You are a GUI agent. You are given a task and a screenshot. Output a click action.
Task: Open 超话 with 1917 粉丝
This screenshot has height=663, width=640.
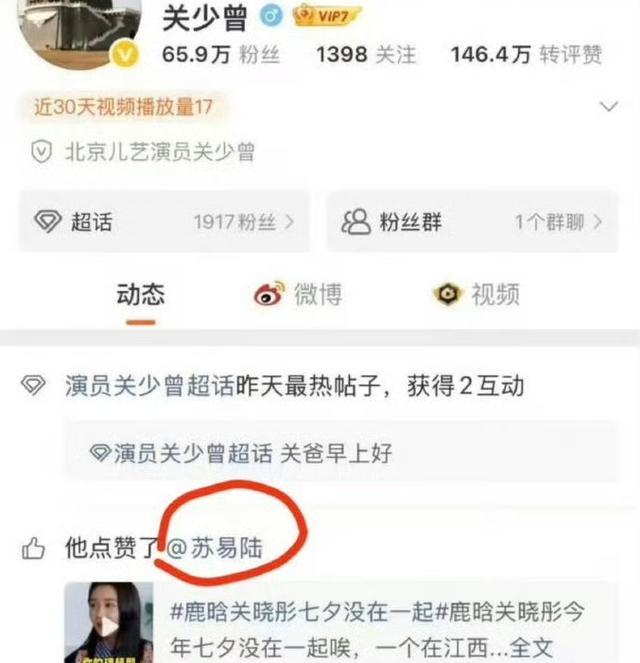(x=164, y=222)
